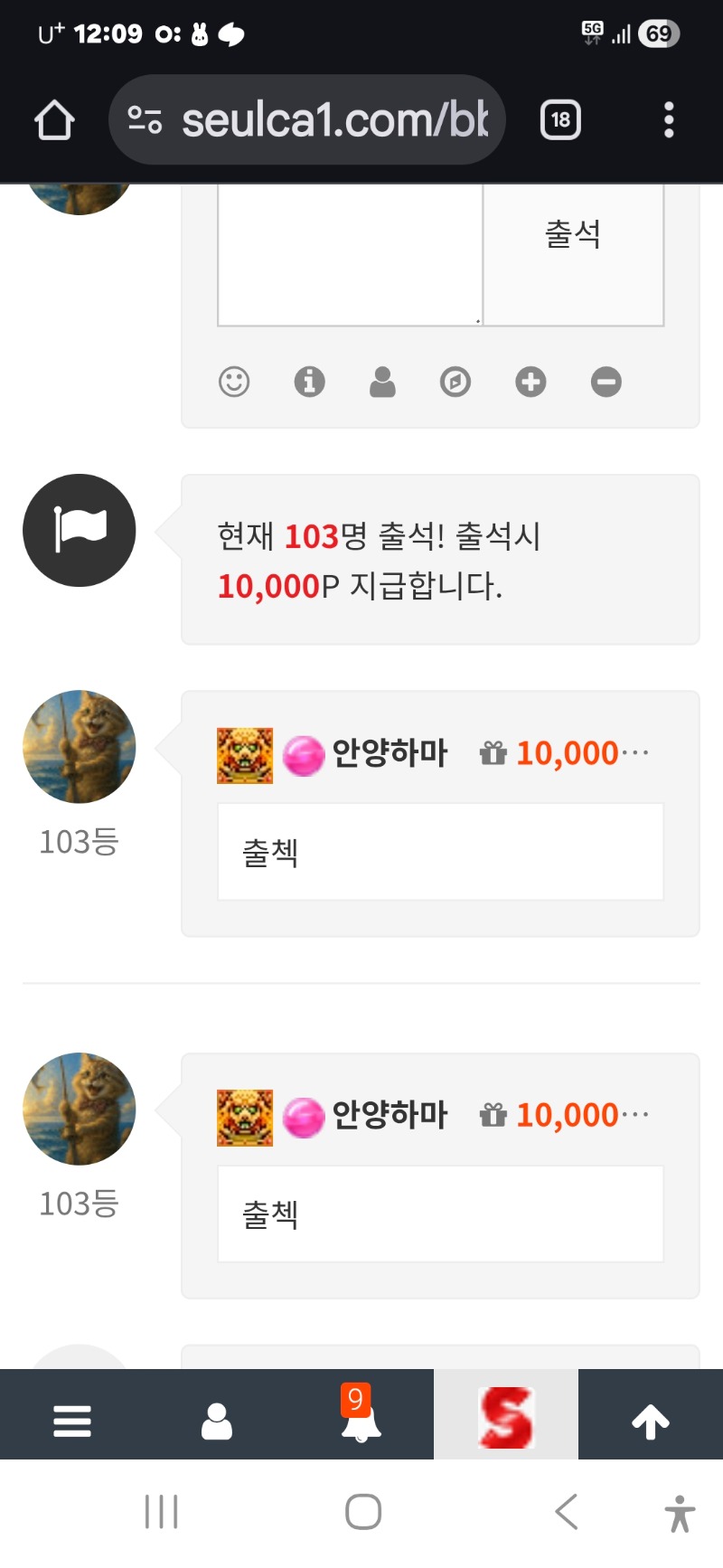Click the plus icon in the comment toolbar
Viewport: 723px width, 1568px height.
tap(531, 382)
